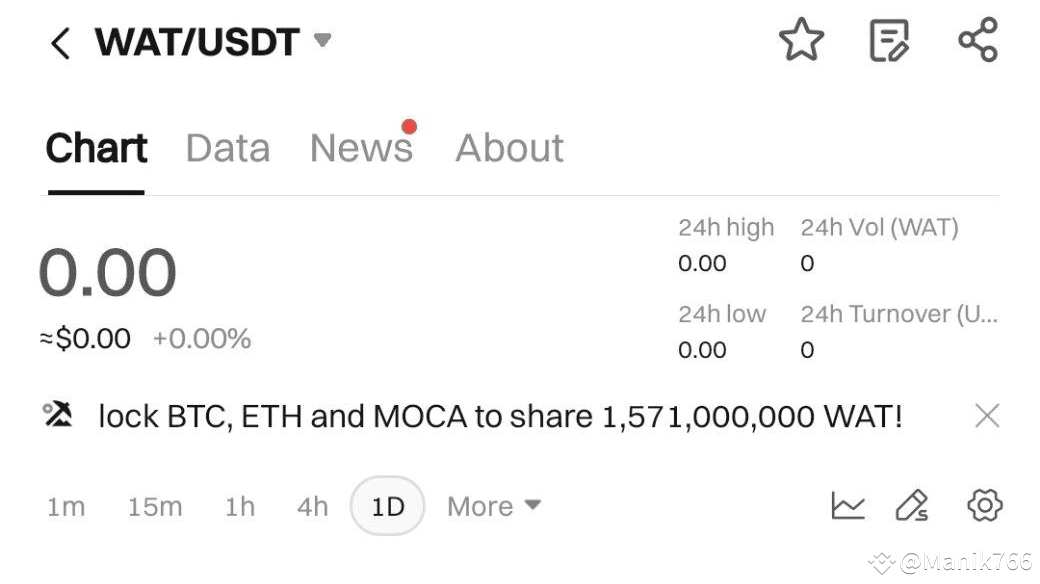The image size is (1040, 584).
Task: Switch to the Data tab
Action: coord(228,149)
